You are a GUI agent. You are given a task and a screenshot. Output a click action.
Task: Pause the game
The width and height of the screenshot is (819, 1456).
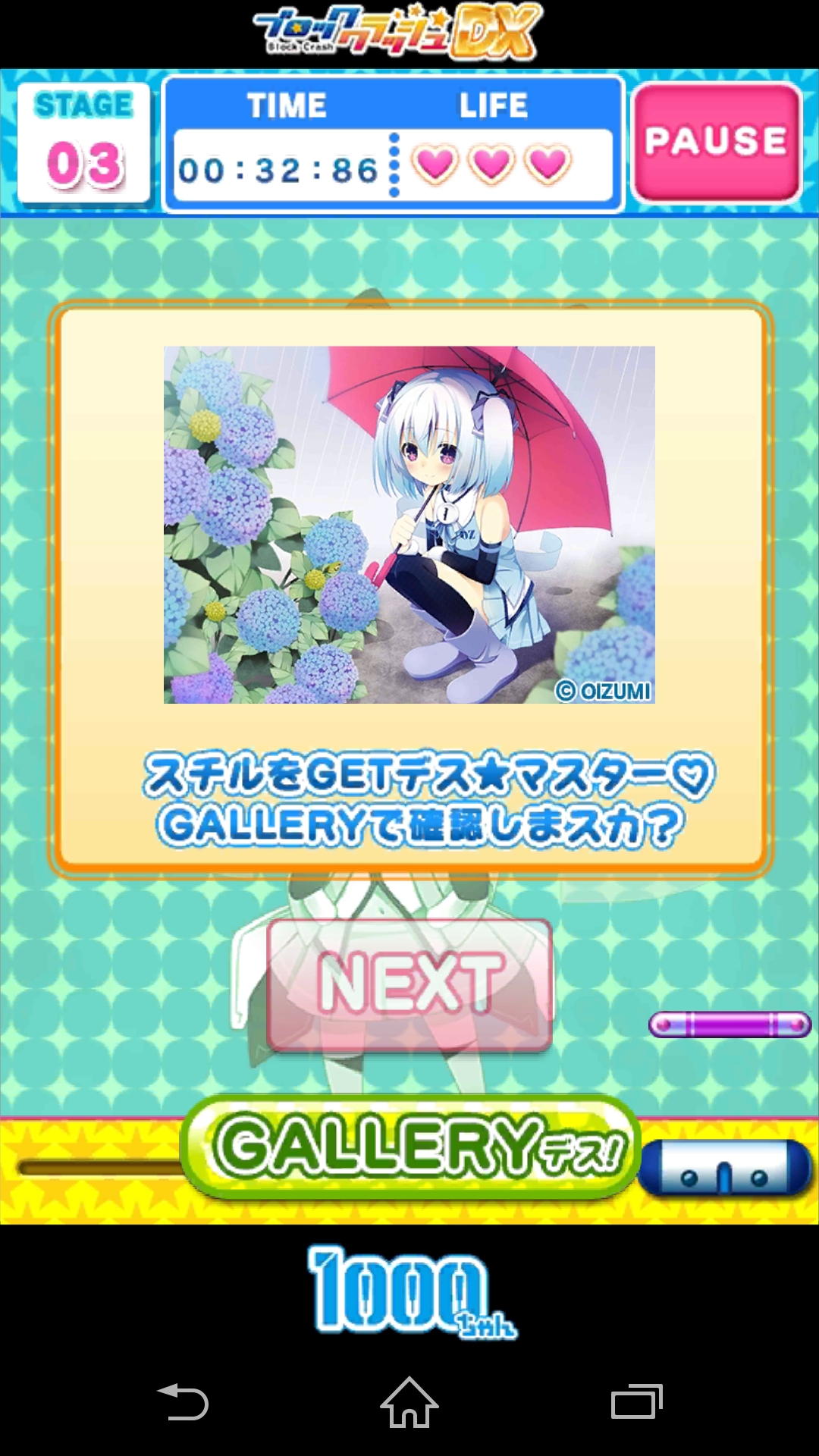point(717,142)
